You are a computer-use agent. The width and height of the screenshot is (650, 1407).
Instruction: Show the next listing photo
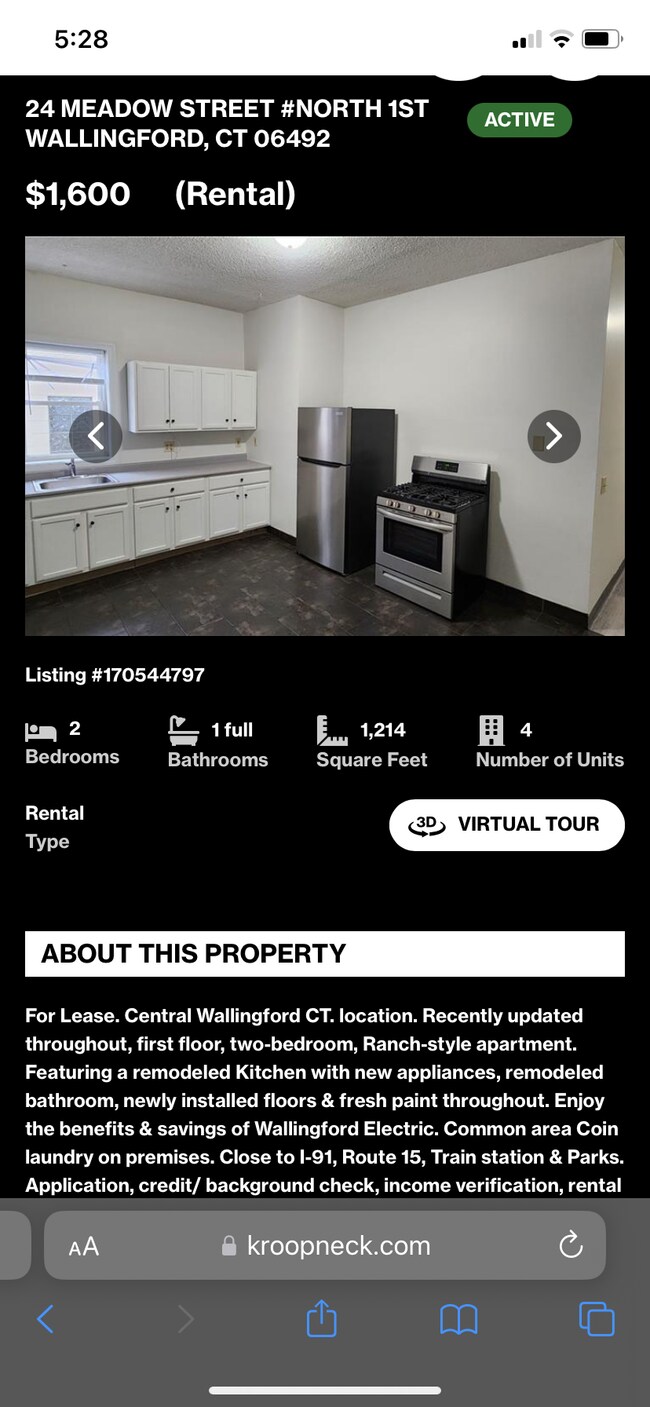(x=553, y=436)
